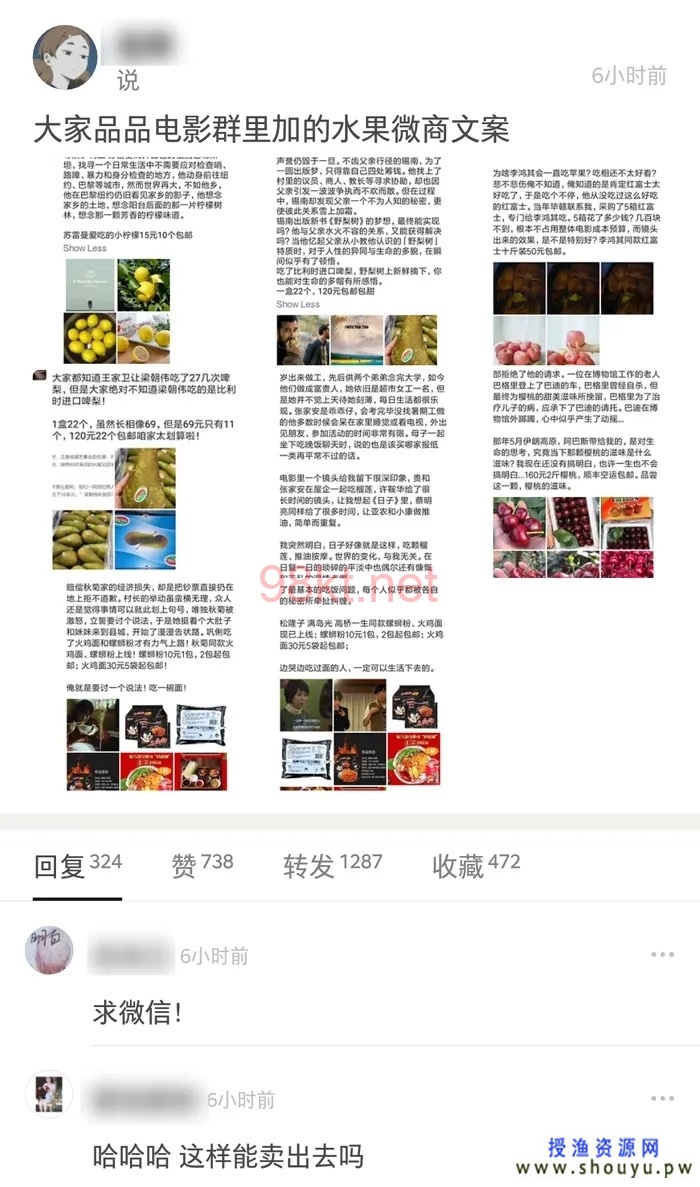Open avatar of the 求微信 commenter
Screen dimensions: 700x1187
pos(48,950)
